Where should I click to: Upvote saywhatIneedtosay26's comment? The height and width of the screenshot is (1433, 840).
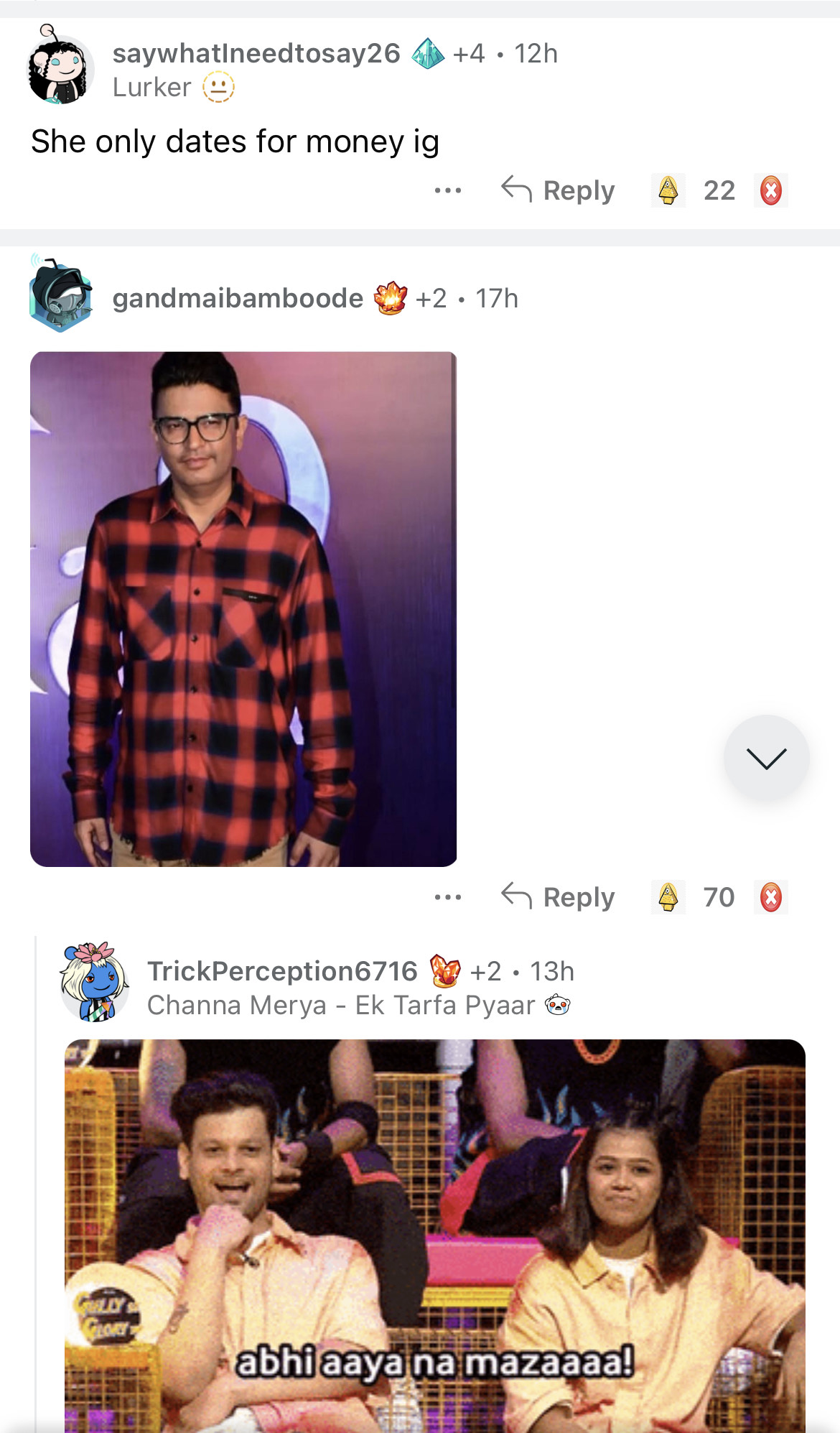(668, 190)
